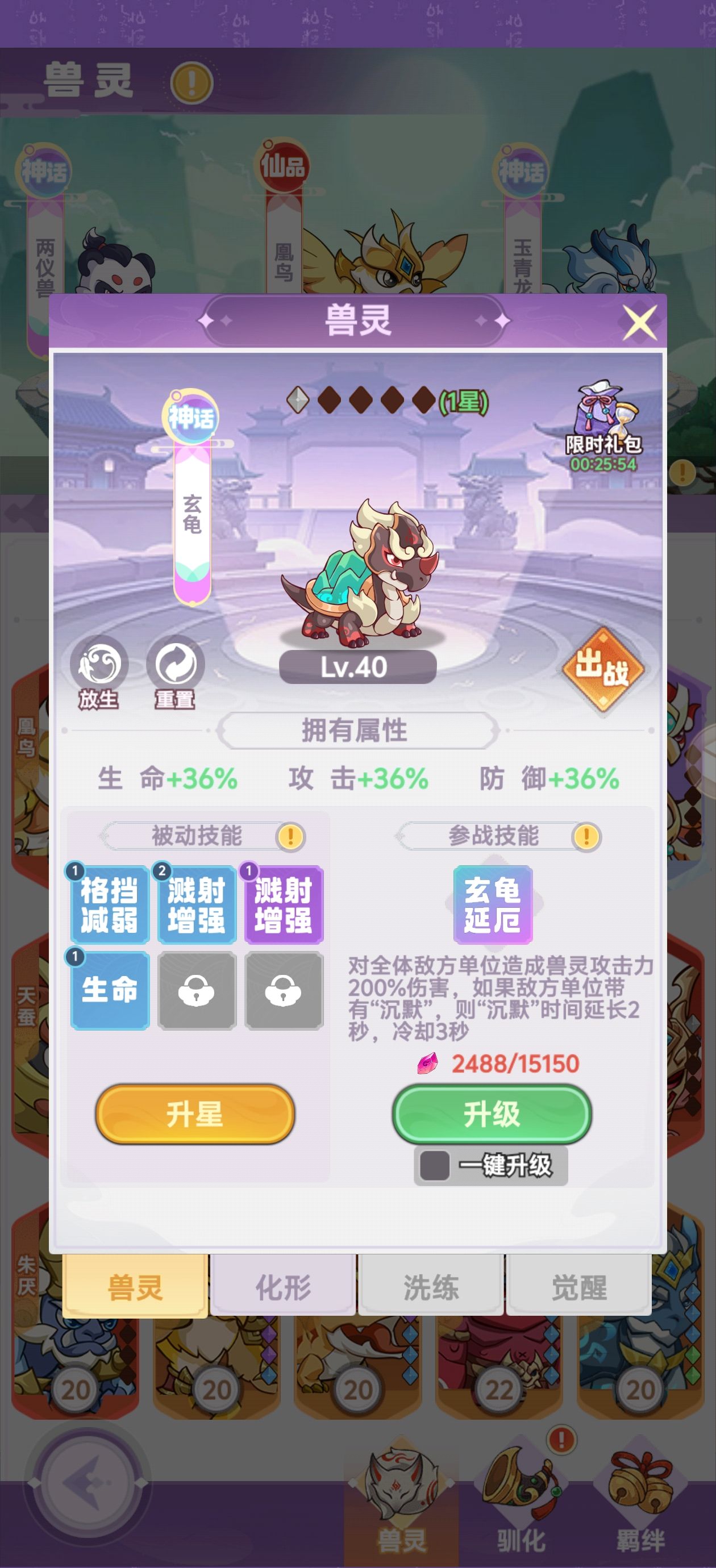The height and width of the screenshot is (1568, 716).
Task: Tap the green 升级 button
Action: click(x=492, y=1114)
